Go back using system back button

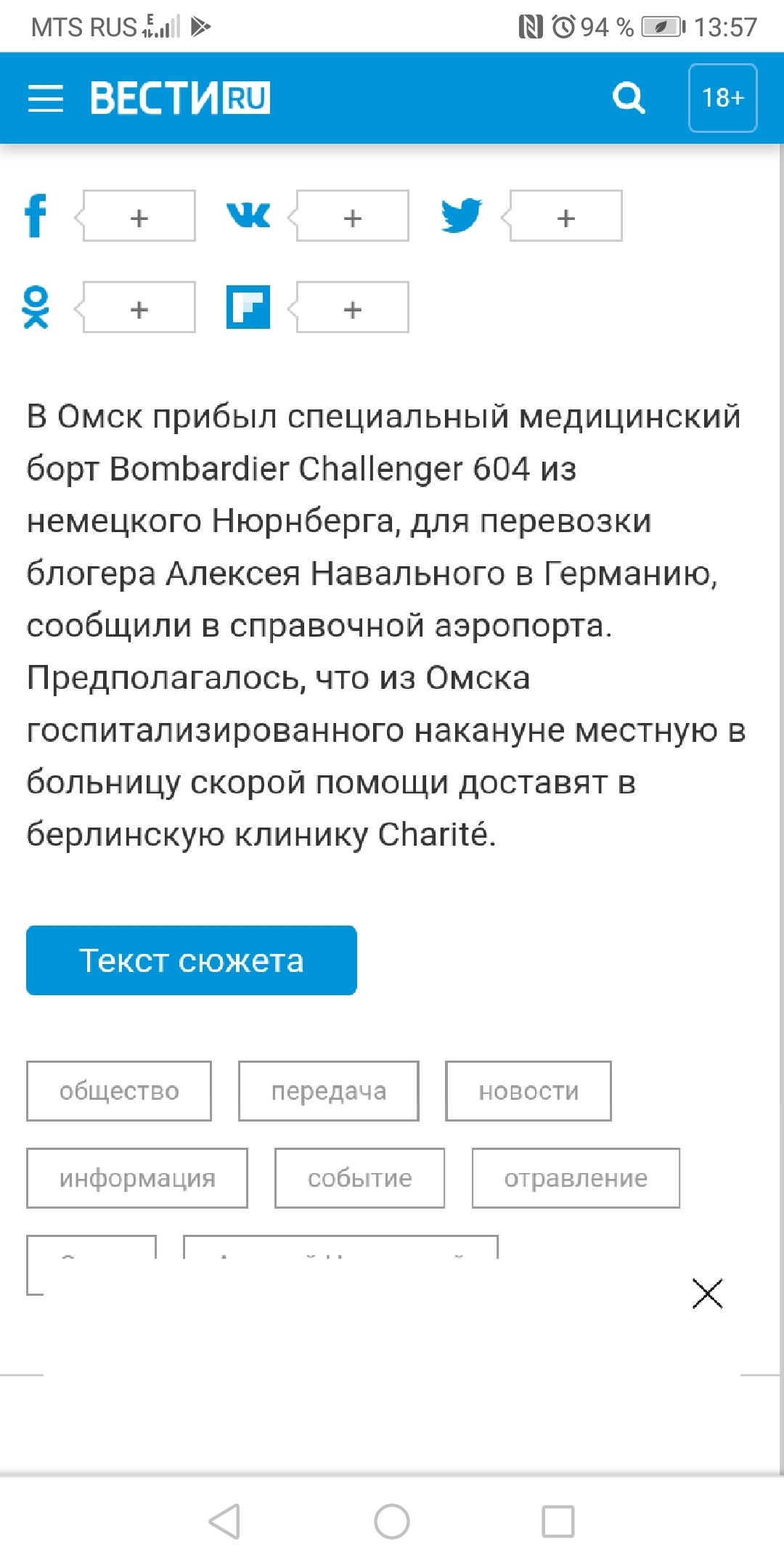pos(224,1521)
